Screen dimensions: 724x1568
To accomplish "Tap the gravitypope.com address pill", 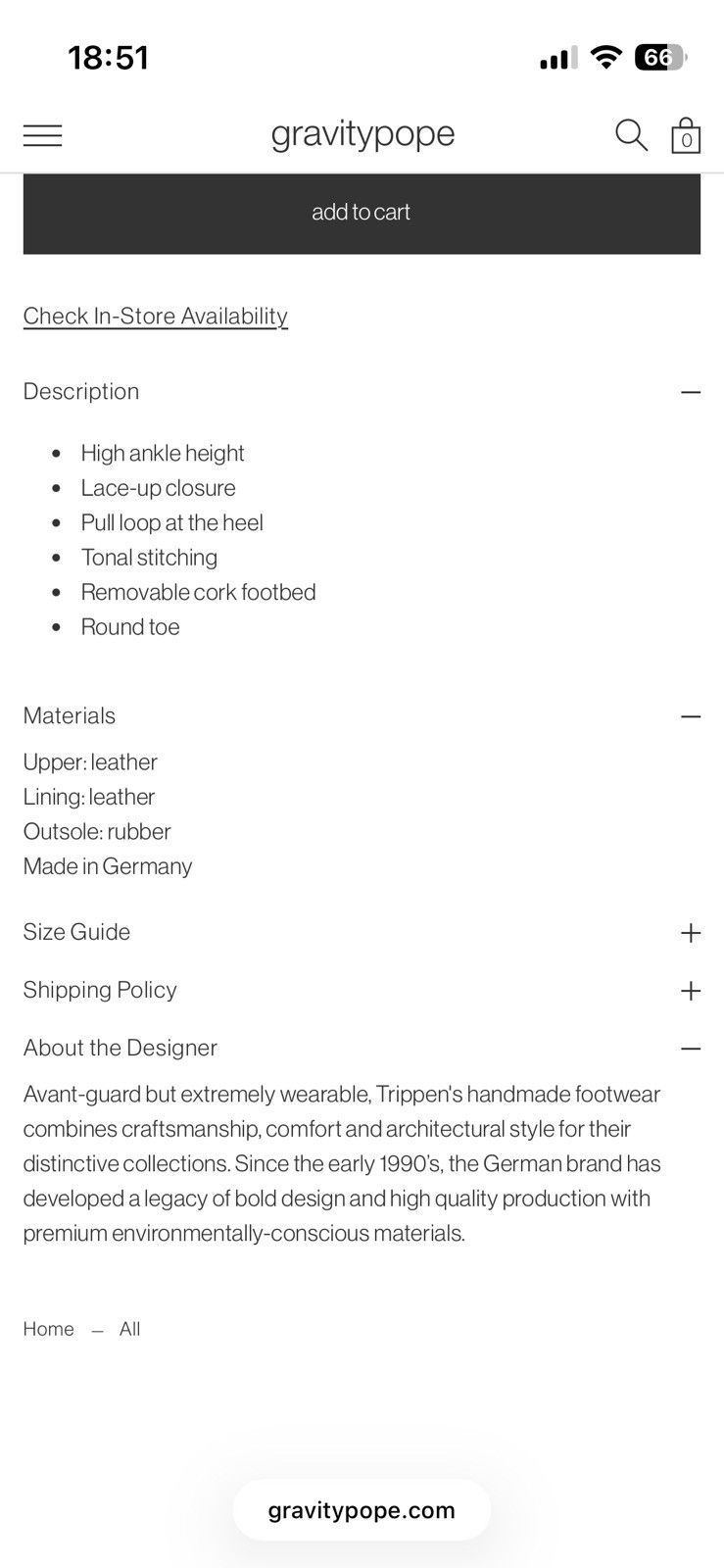I will point(362,1510).
